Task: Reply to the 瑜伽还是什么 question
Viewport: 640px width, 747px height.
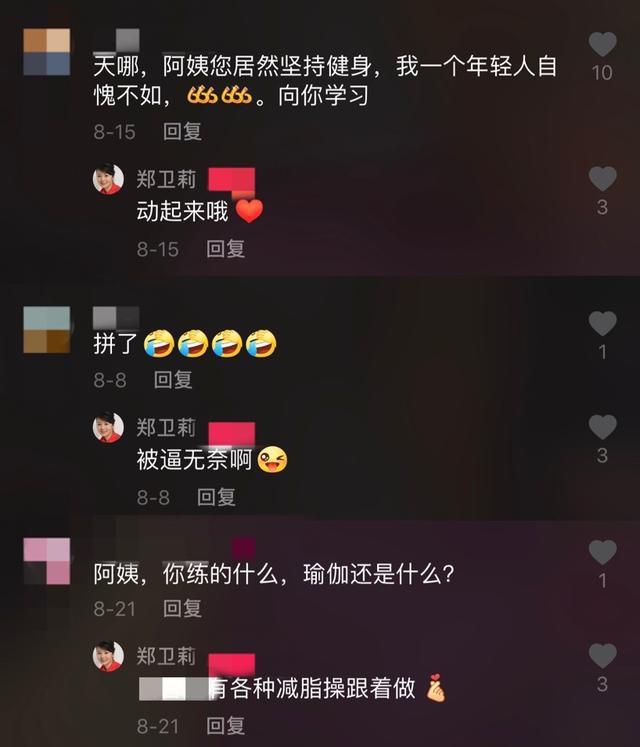Action: click(182, 608)
